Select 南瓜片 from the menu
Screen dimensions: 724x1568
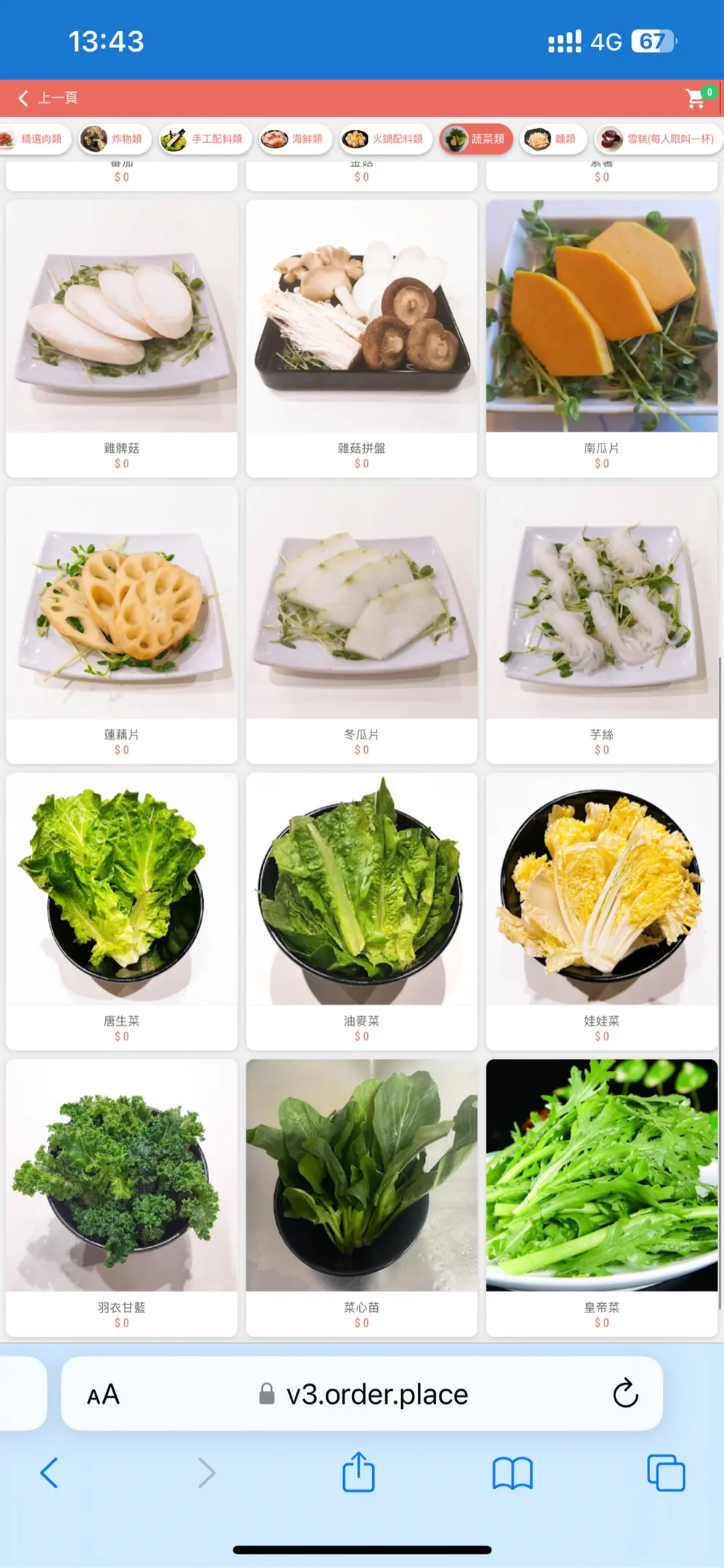601,338
